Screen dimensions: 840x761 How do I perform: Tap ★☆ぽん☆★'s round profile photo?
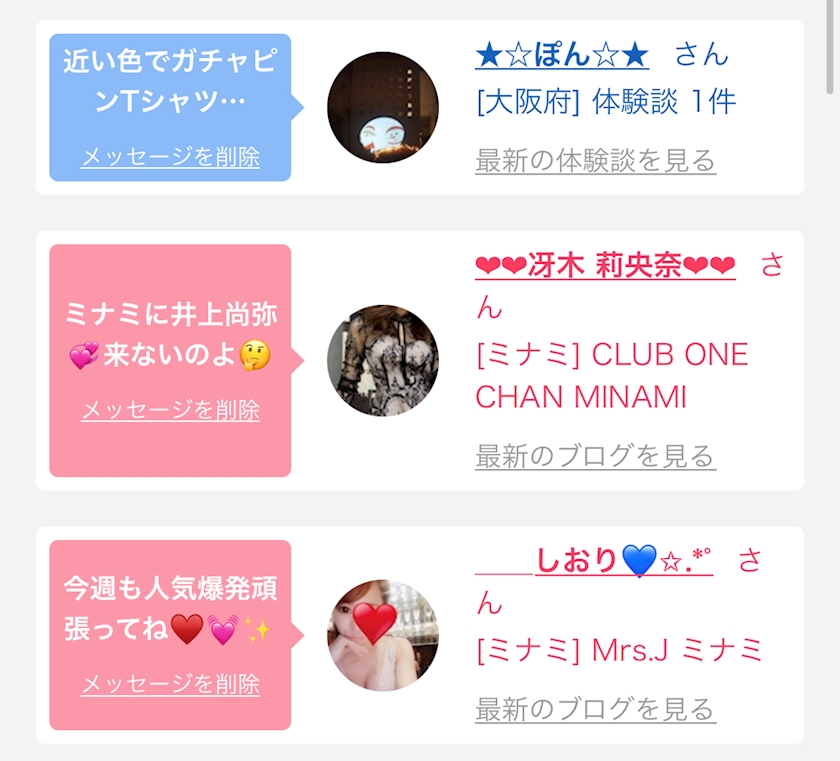click(383, 107)
